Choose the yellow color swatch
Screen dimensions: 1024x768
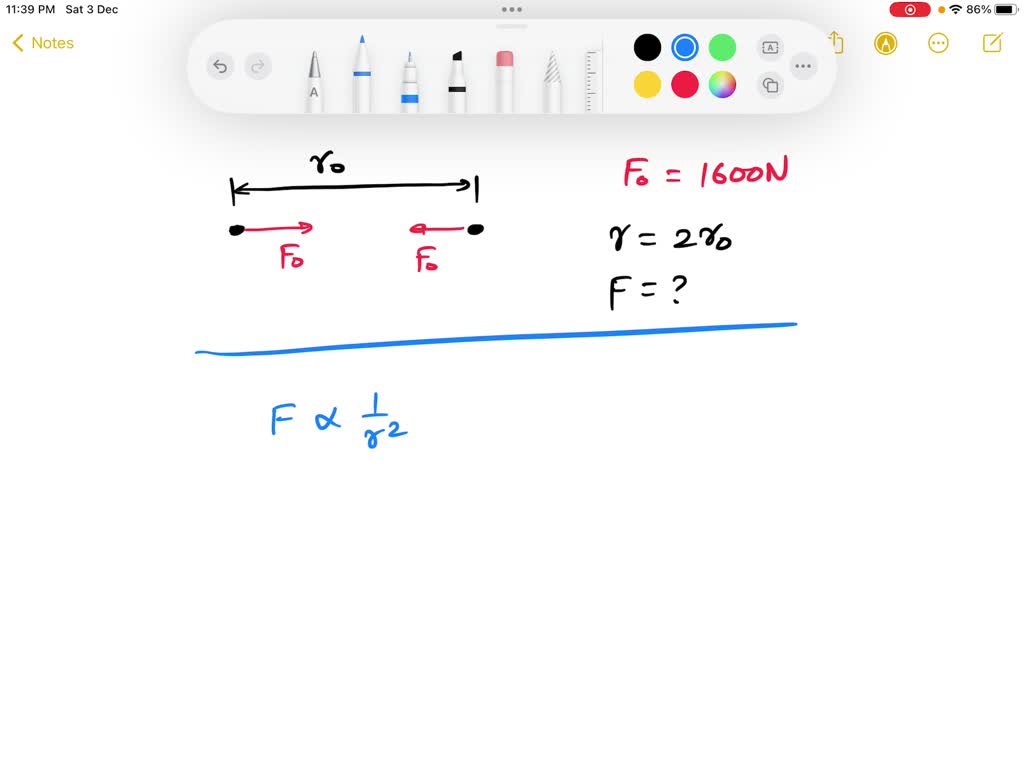pos(647,85)
